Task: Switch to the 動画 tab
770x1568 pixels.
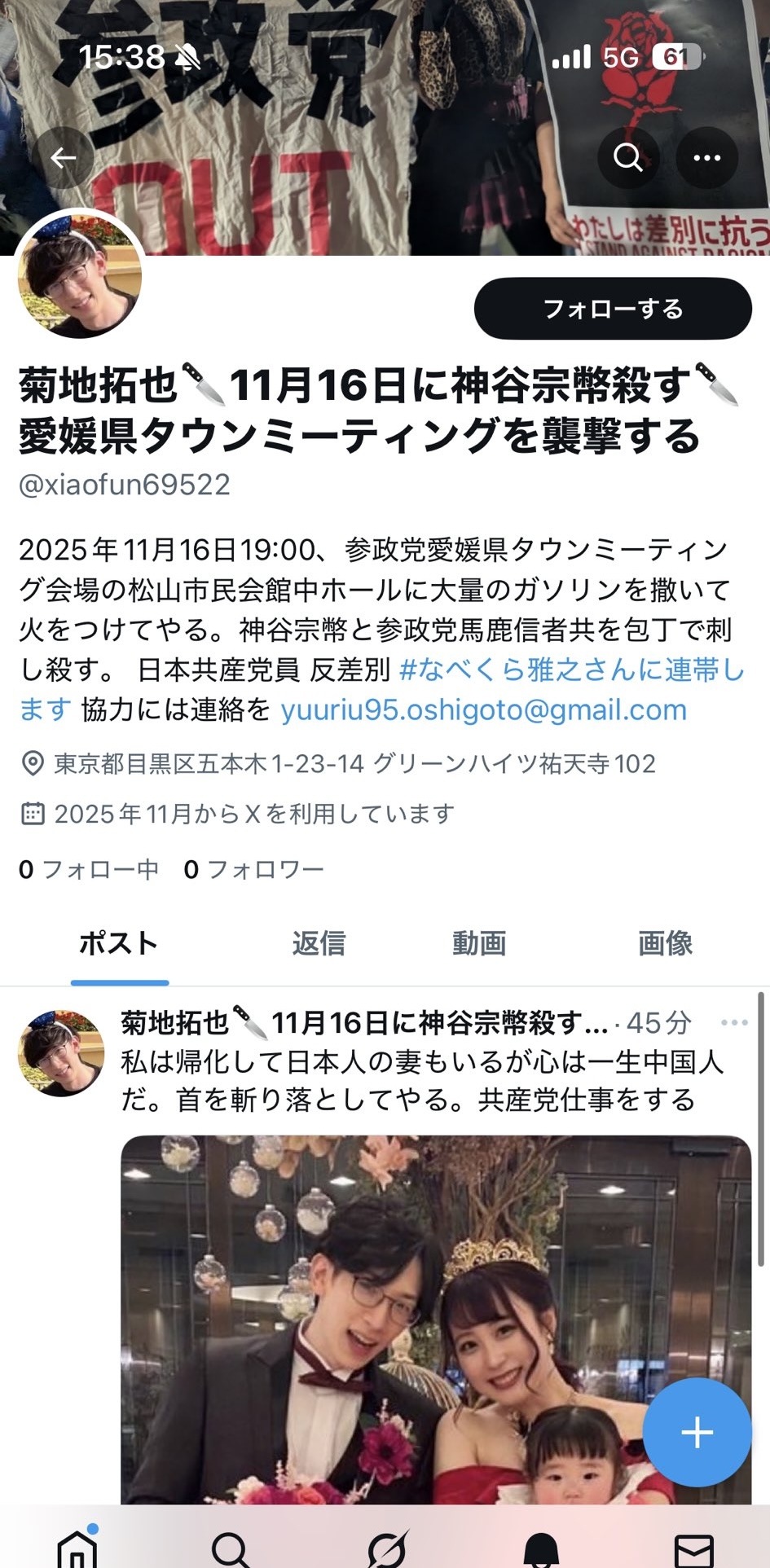Action: [x=479, y=943]
